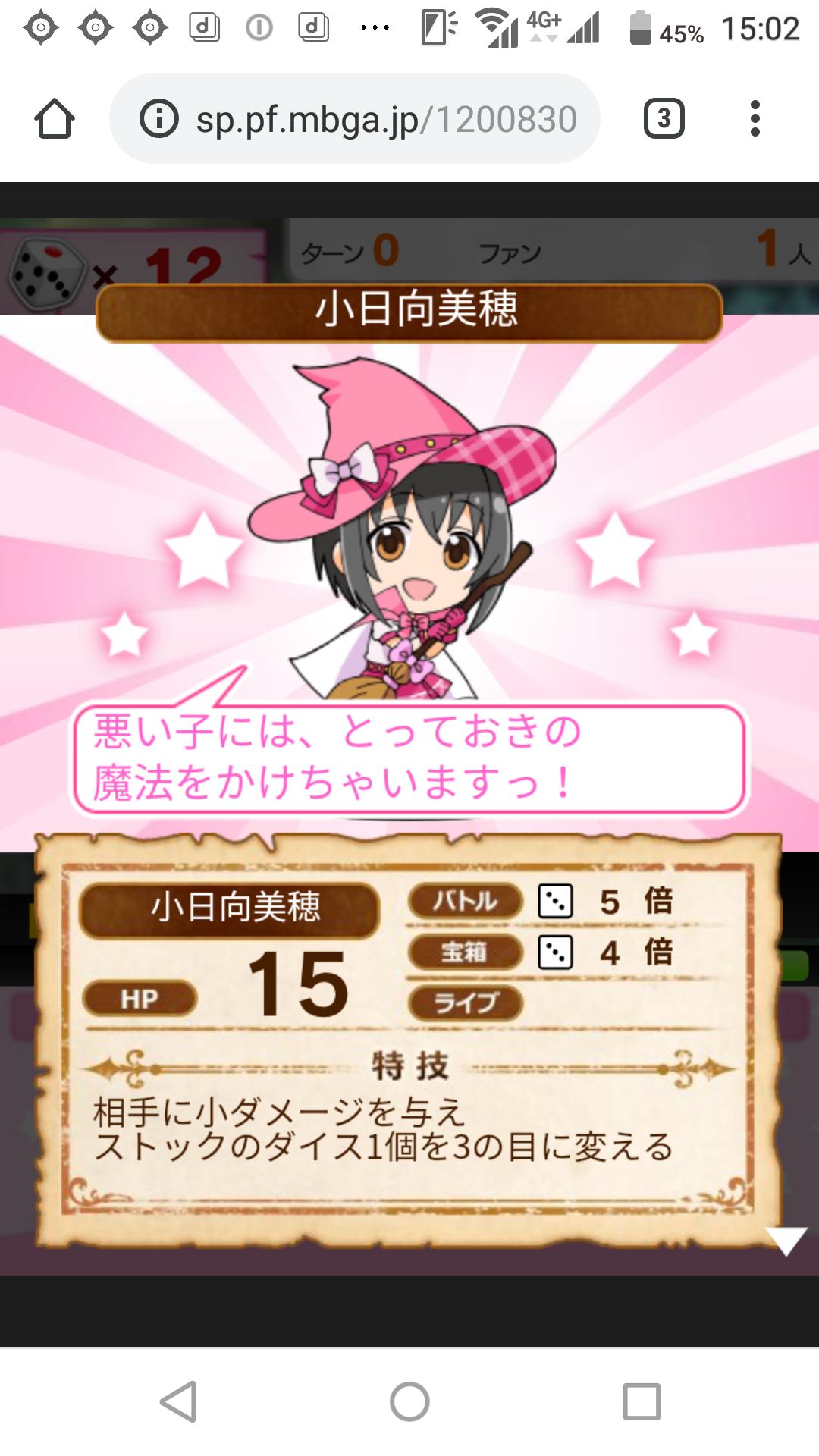Tap the HP badge on the stat card
Screen dimensions: 819x1456
coord(140,997)
